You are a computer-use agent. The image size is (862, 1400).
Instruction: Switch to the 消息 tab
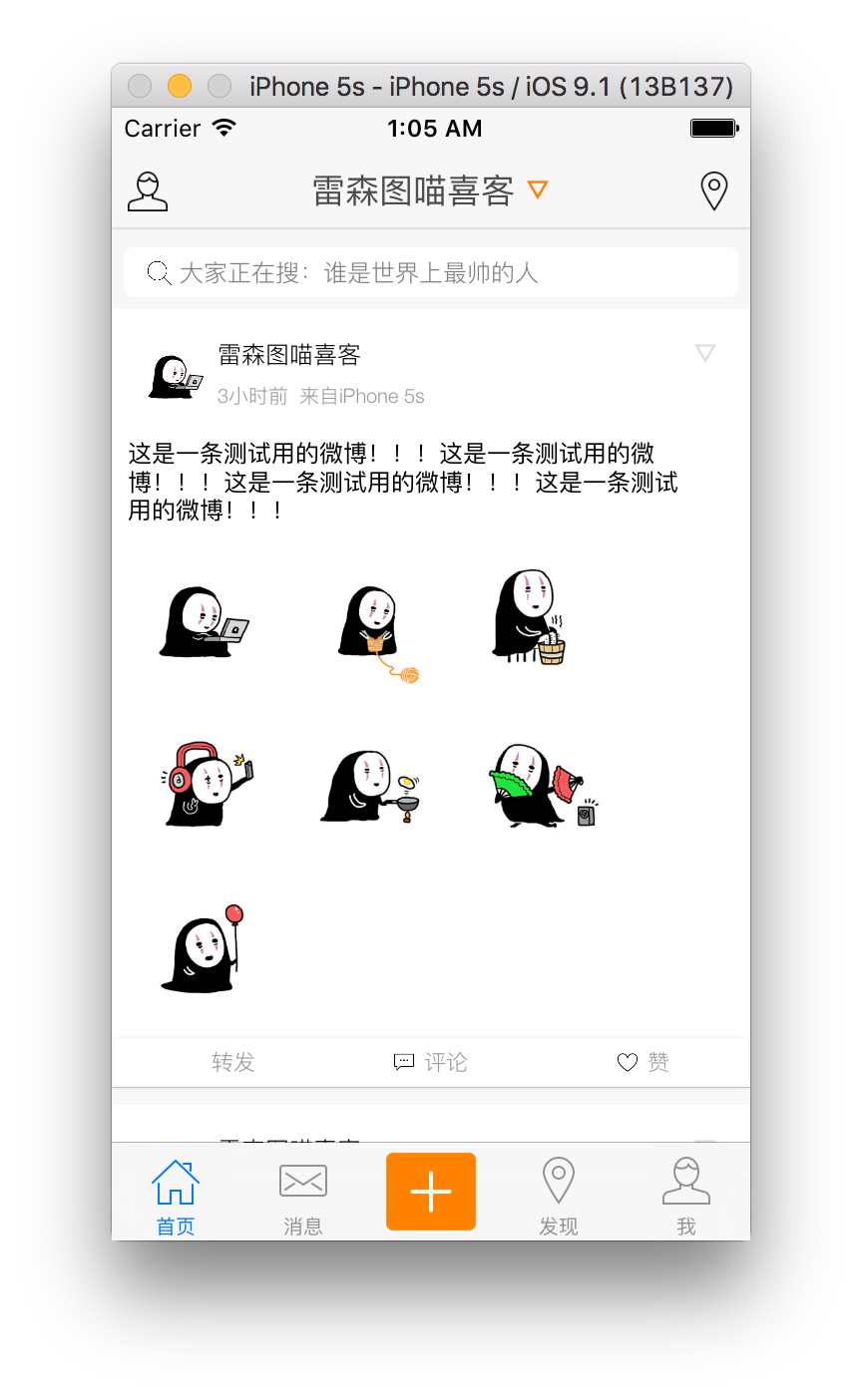point(302,1197)
